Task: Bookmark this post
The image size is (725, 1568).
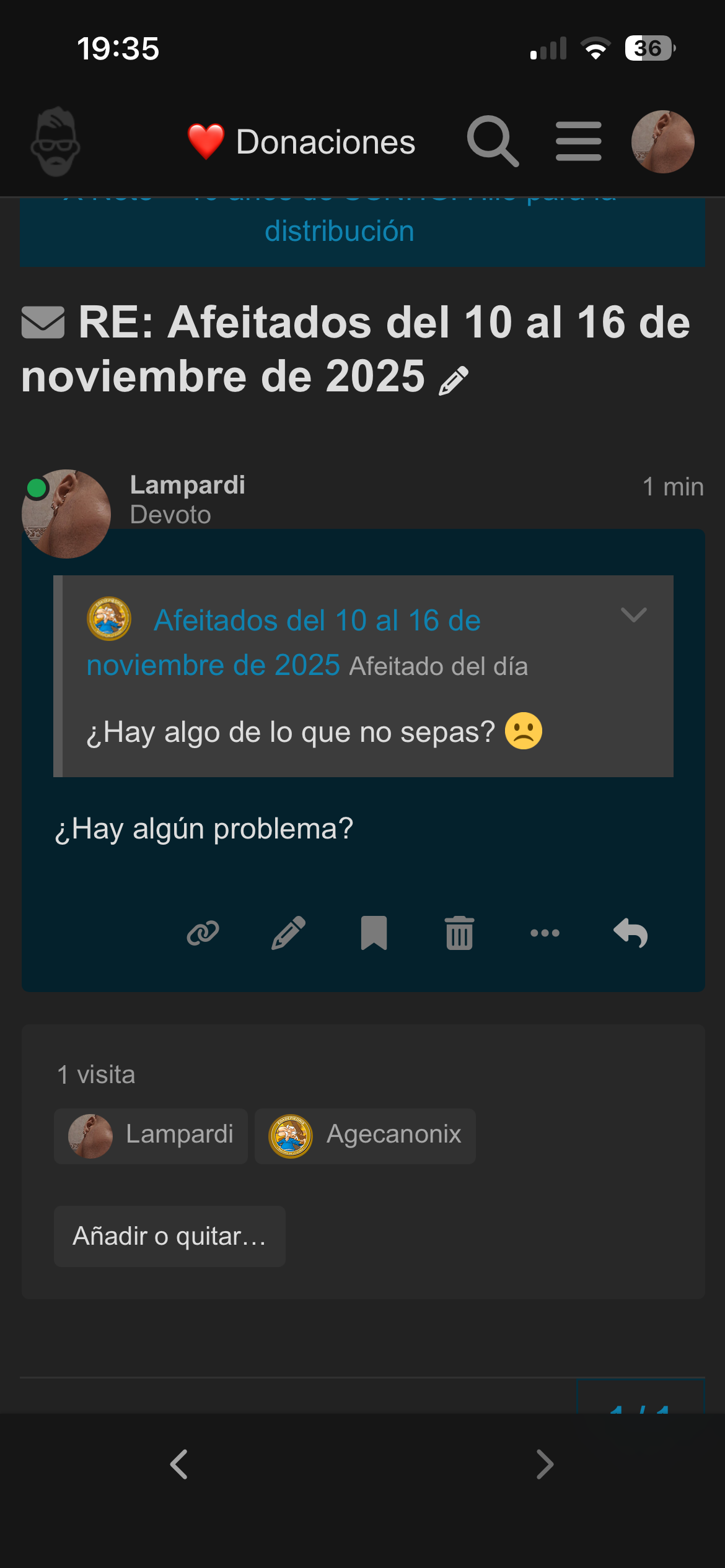Action: coord(374,933)
